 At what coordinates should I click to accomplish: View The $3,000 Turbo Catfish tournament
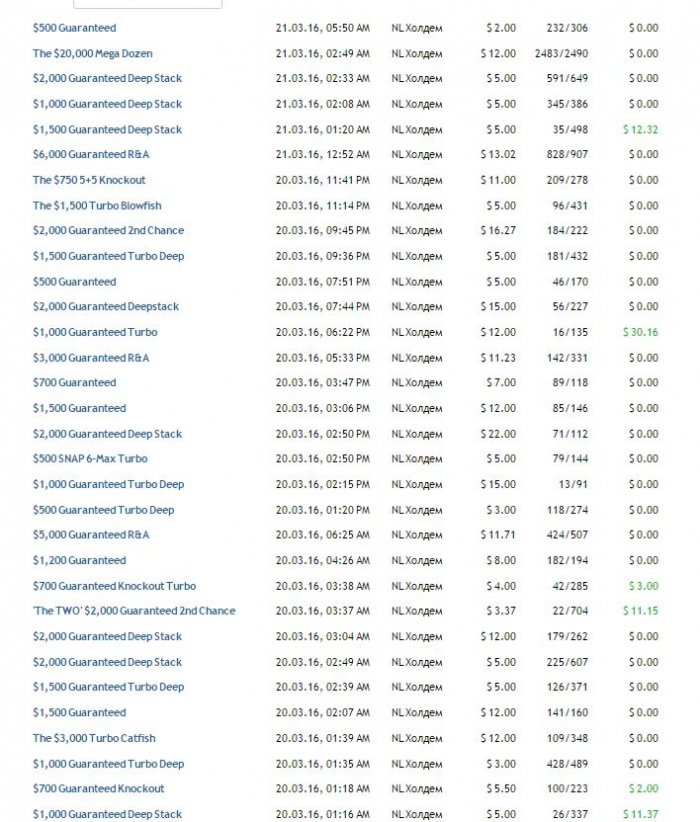pos(94,738)
